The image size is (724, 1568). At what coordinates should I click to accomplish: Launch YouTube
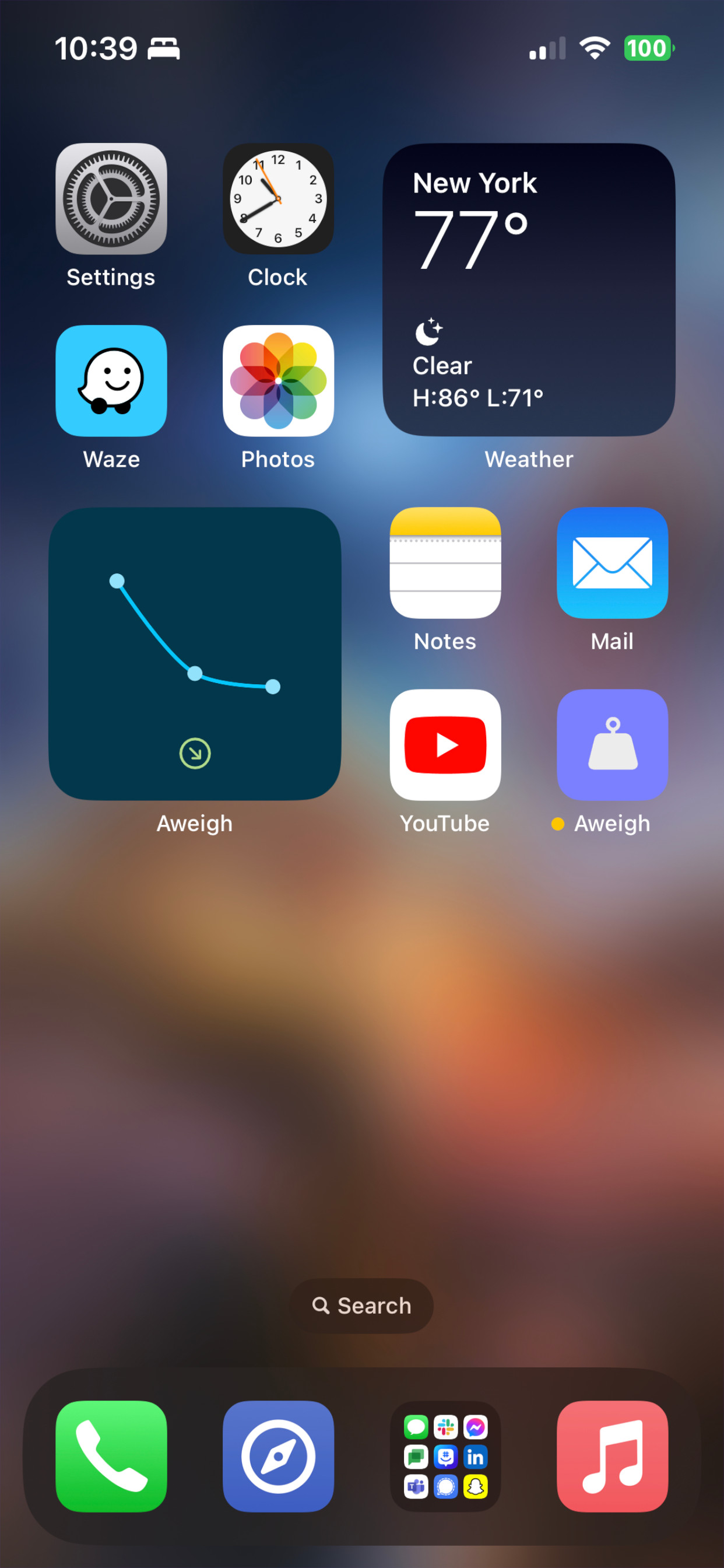click(445, 744)
